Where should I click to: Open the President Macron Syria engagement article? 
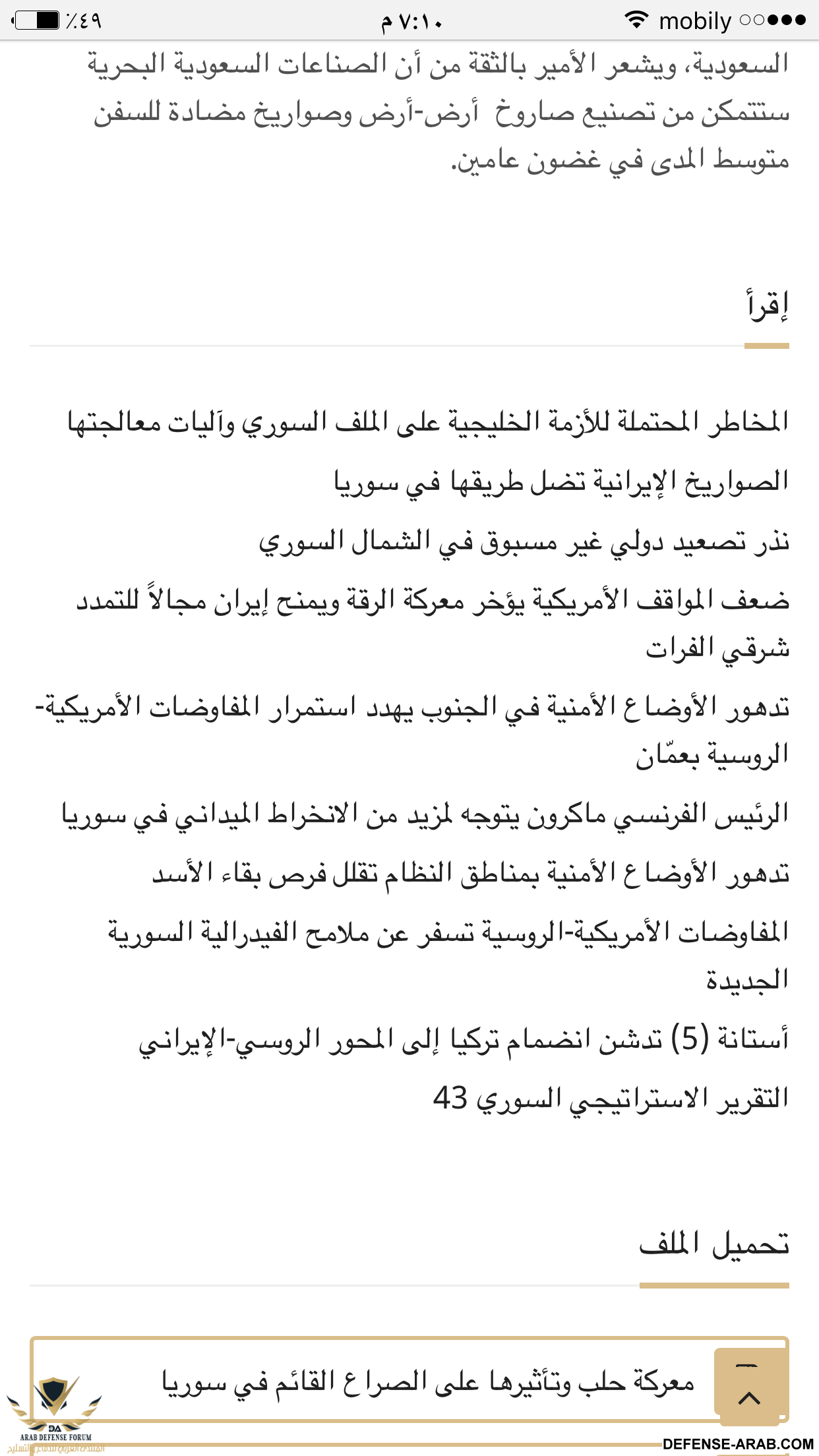pos(425,814)
